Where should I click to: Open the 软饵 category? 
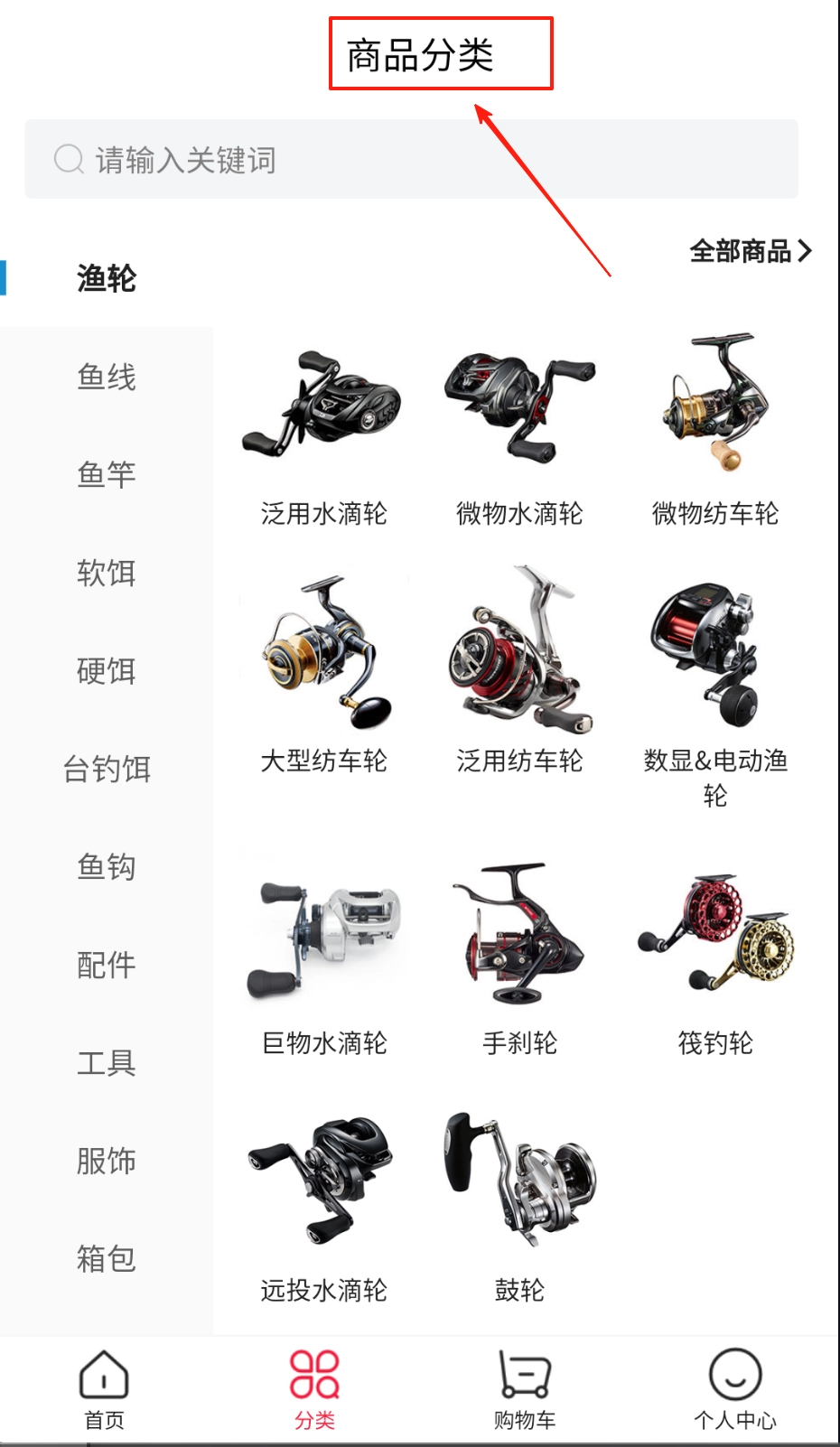107,573
